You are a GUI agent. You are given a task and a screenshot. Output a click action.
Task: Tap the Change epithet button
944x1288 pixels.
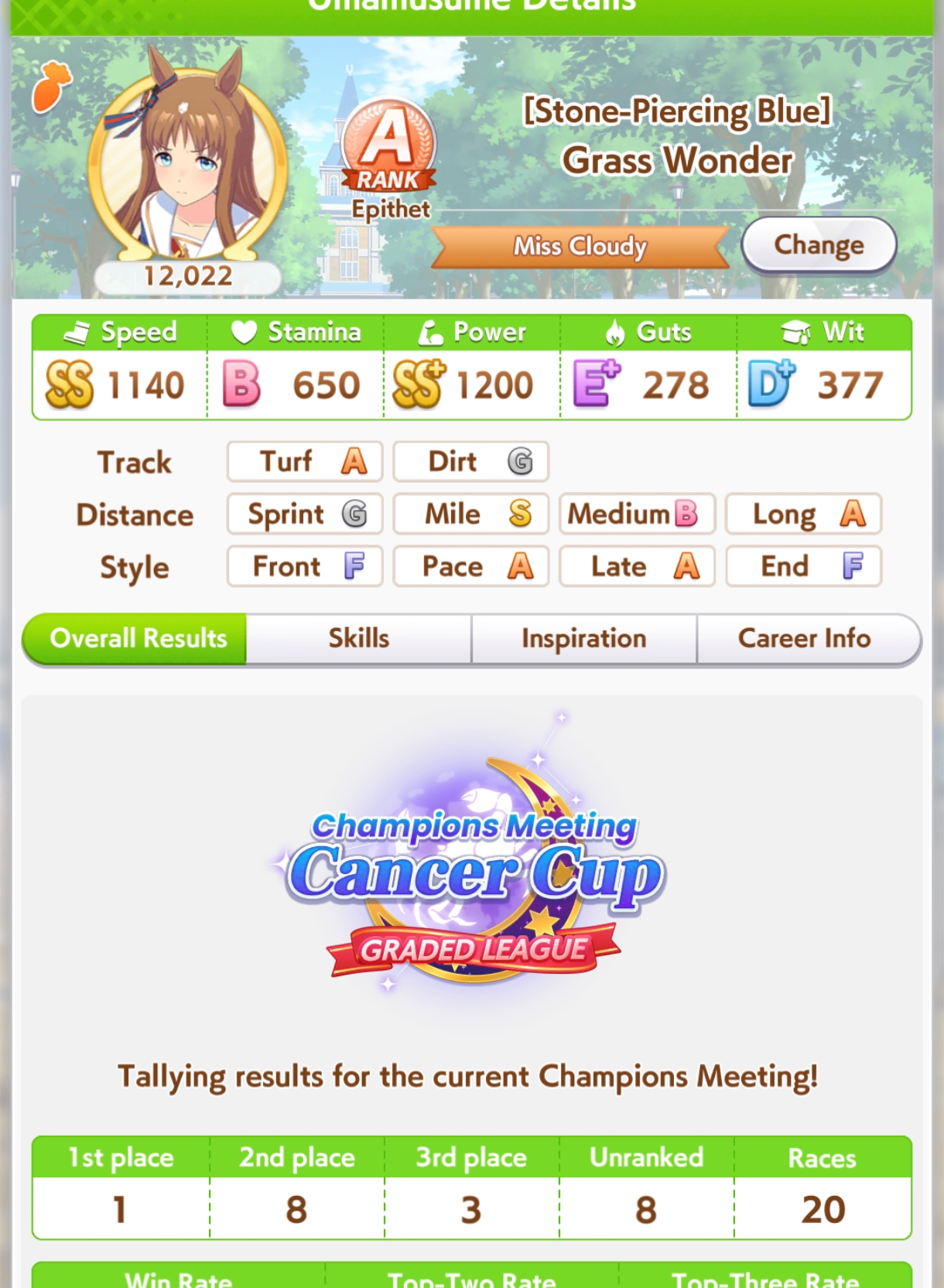[x=819, y=245]
